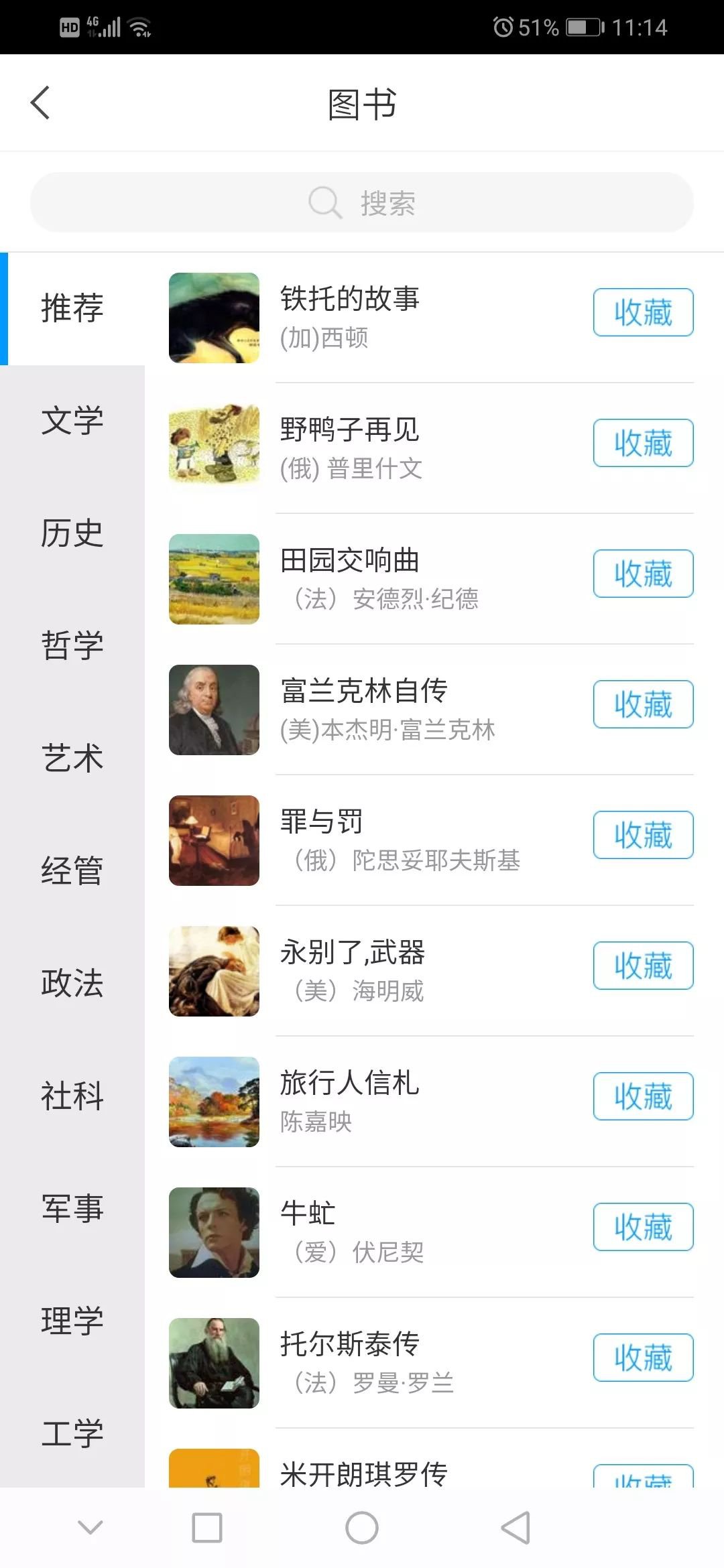The image size is (724, 1568).
Task: Open the 哲学 category
Action: (x=72, y=646)
